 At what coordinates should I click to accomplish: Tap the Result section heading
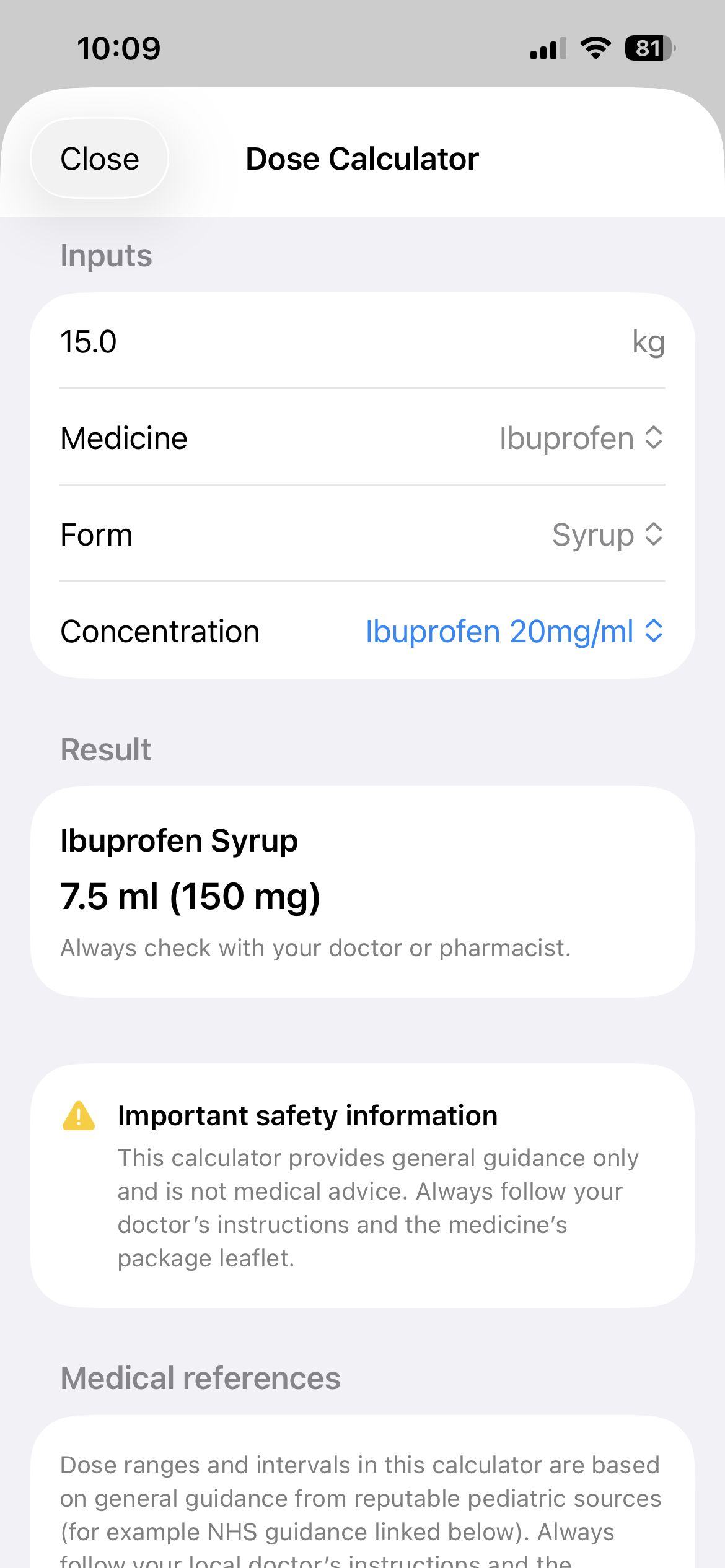click(x=105, y=749)
